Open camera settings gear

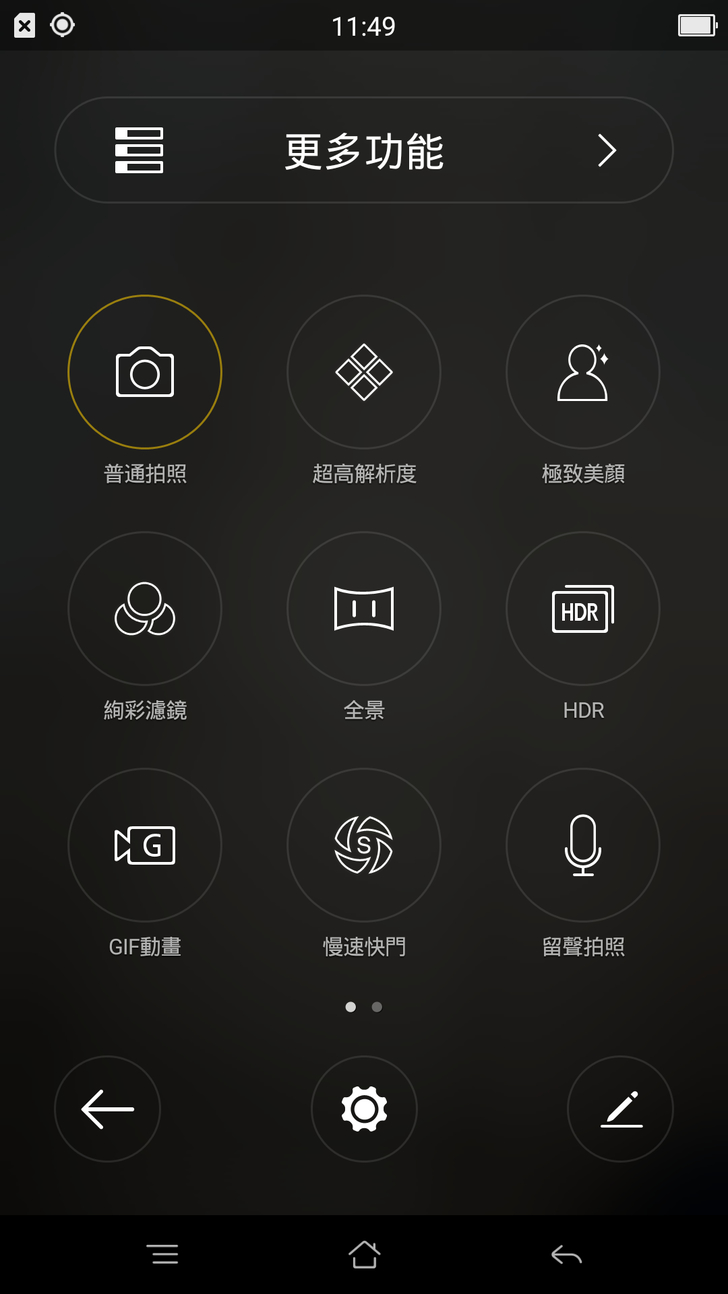pos(364,1109)
